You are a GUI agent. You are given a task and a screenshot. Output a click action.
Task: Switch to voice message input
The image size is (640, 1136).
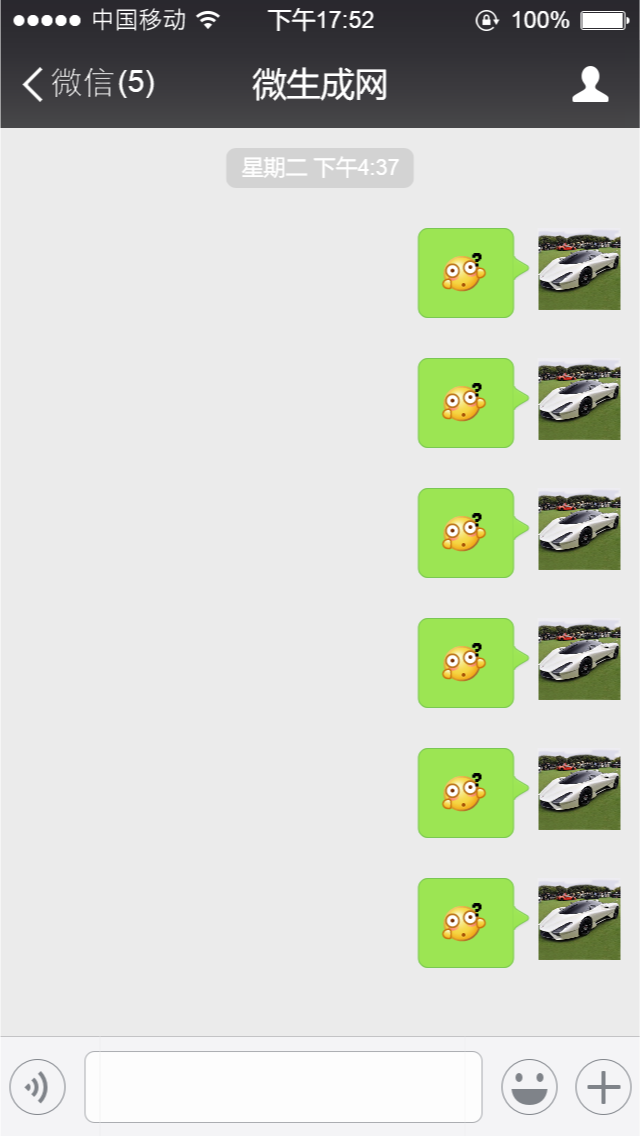click(x=37, y=1086)
